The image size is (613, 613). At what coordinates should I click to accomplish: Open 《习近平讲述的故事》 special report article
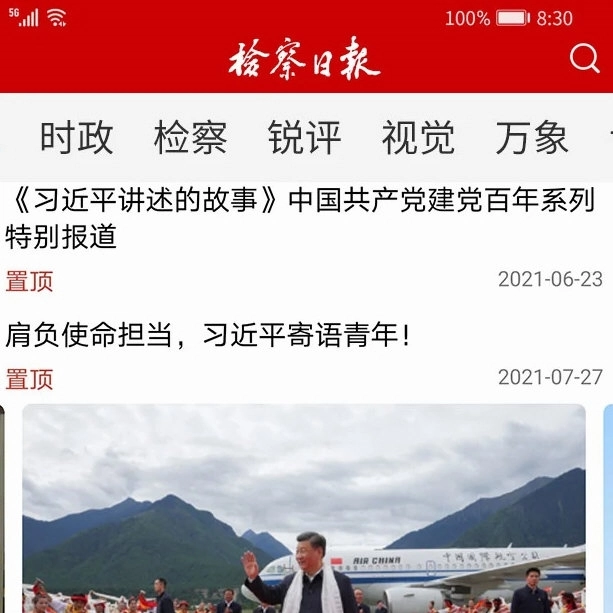tap(300, 219)
